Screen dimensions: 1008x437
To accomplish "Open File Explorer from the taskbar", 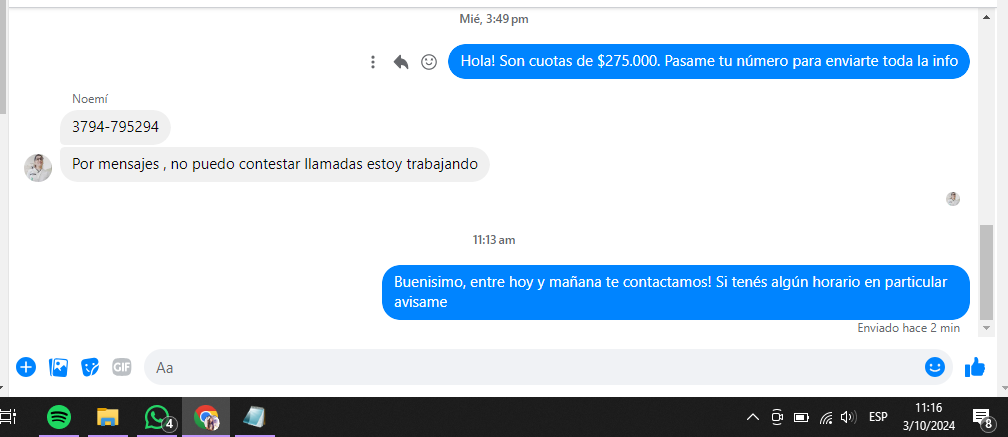I will 108,417.
